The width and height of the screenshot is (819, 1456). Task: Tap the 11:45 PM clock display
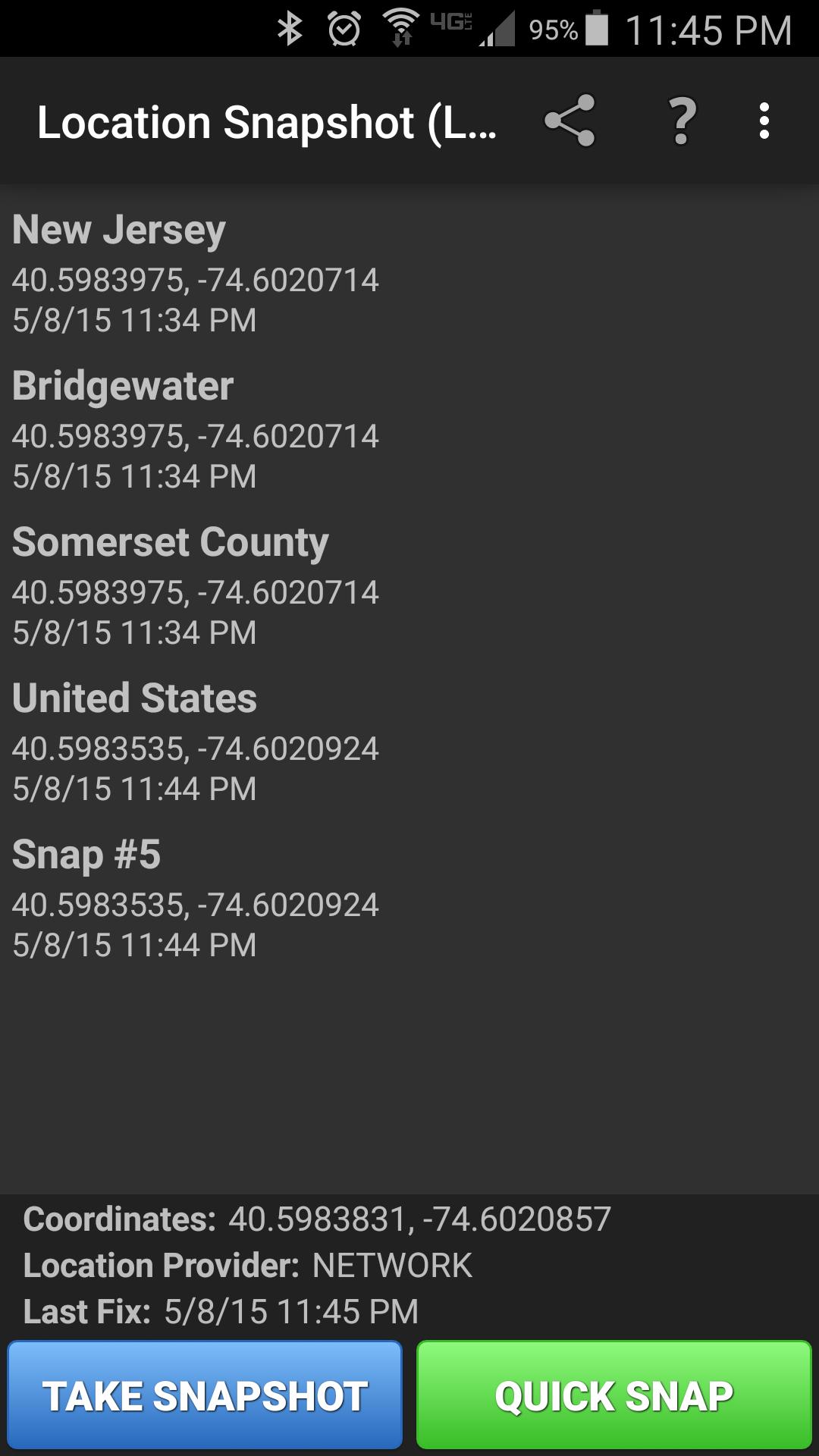pos(709,29)
